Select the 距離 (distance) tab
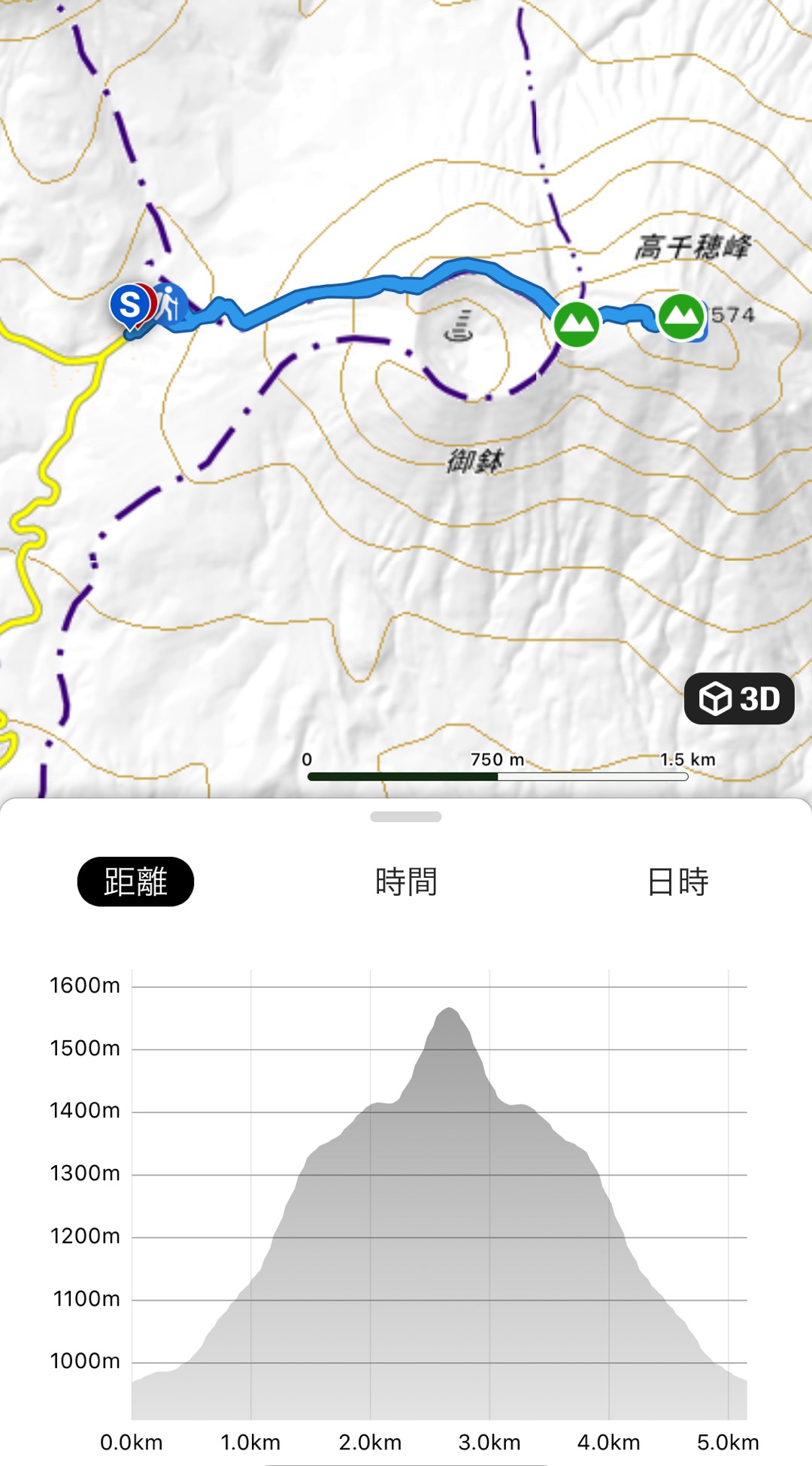812x1466 pixels. coord(135,882)
